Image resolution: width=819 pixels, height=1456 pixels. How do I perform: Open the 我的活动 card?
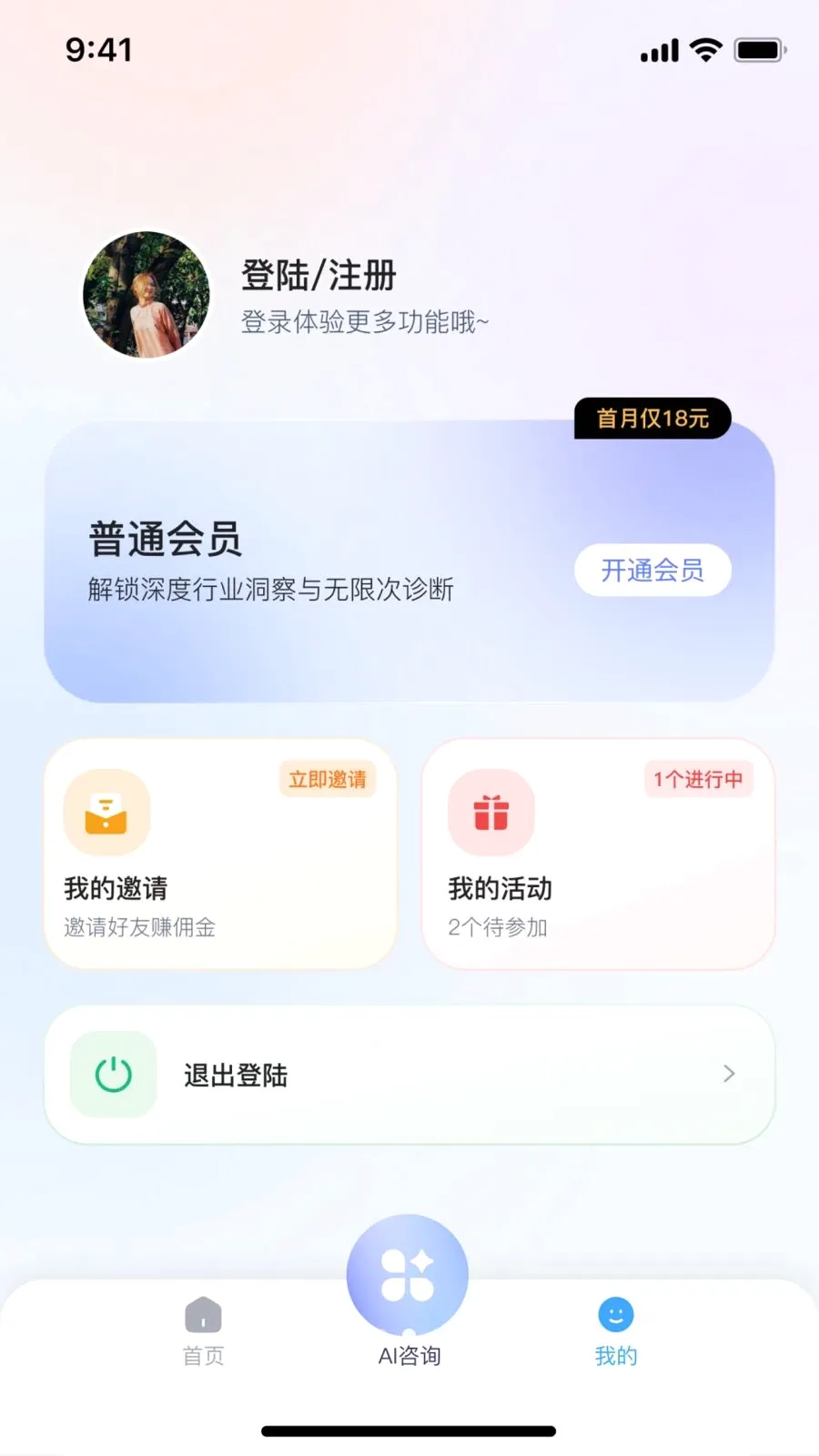[x=598, y=854]
